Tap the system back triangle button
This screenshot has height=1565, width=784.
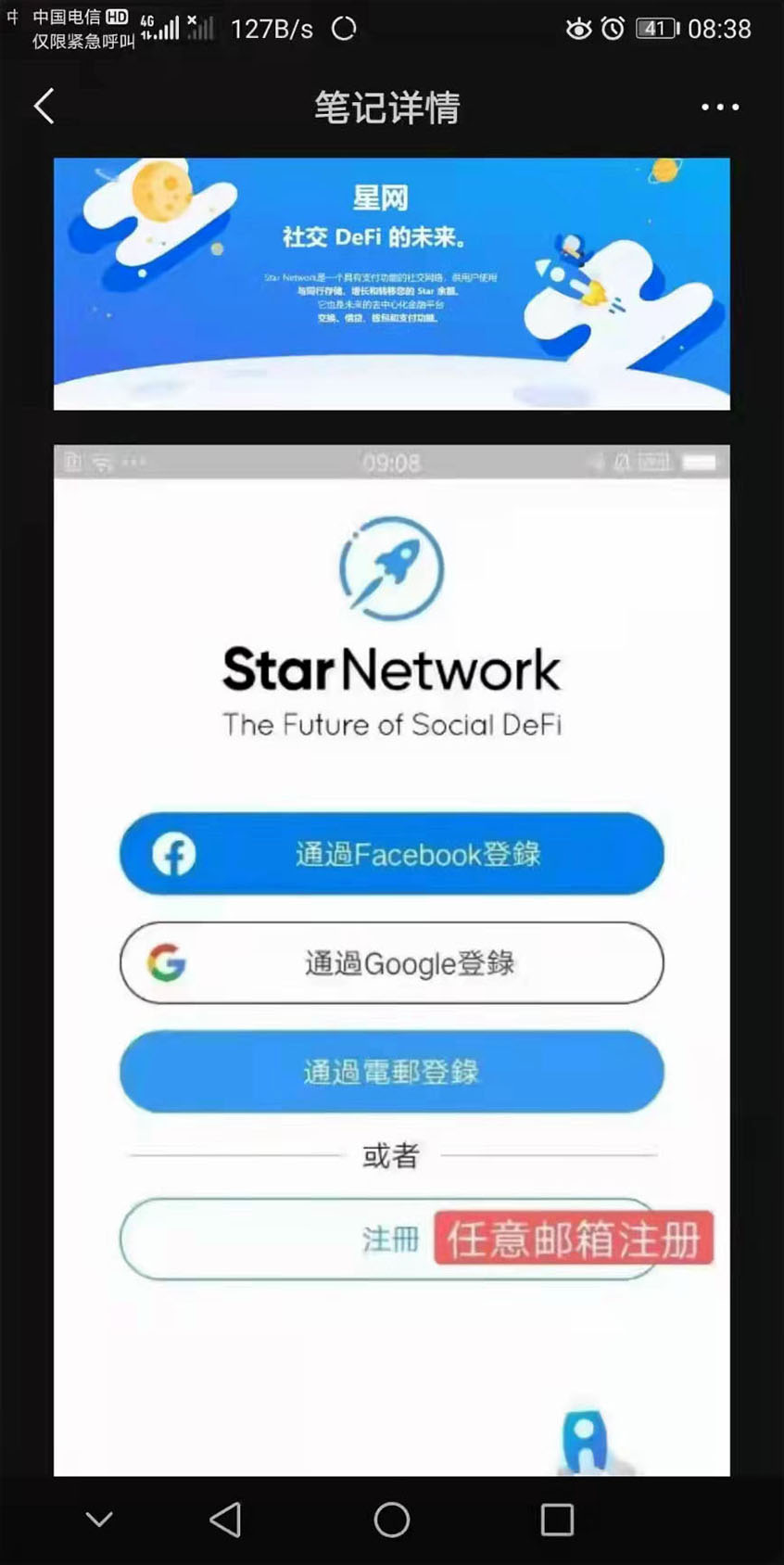[x=225, y=1520]
